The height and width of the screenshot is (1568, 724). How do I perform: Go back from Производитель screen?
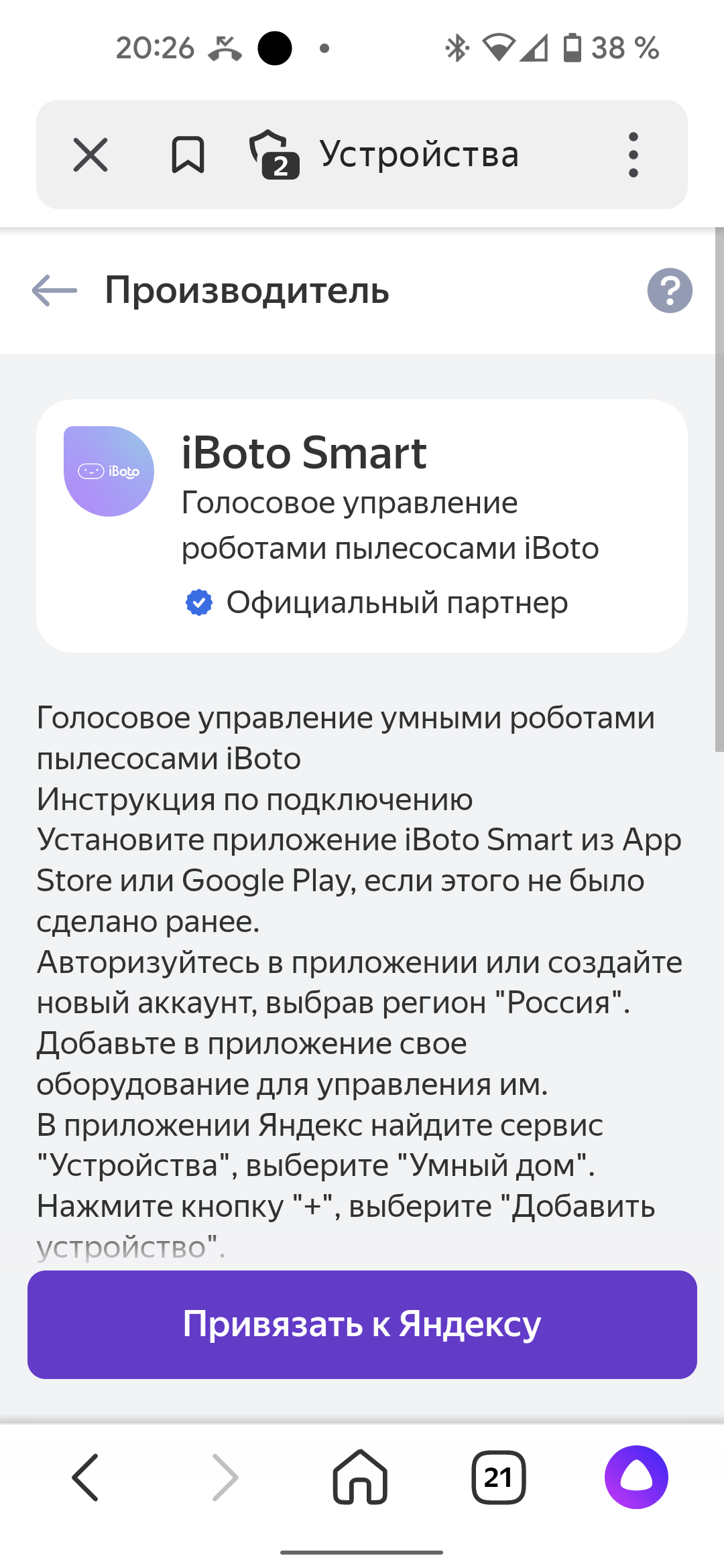(54, 291)
